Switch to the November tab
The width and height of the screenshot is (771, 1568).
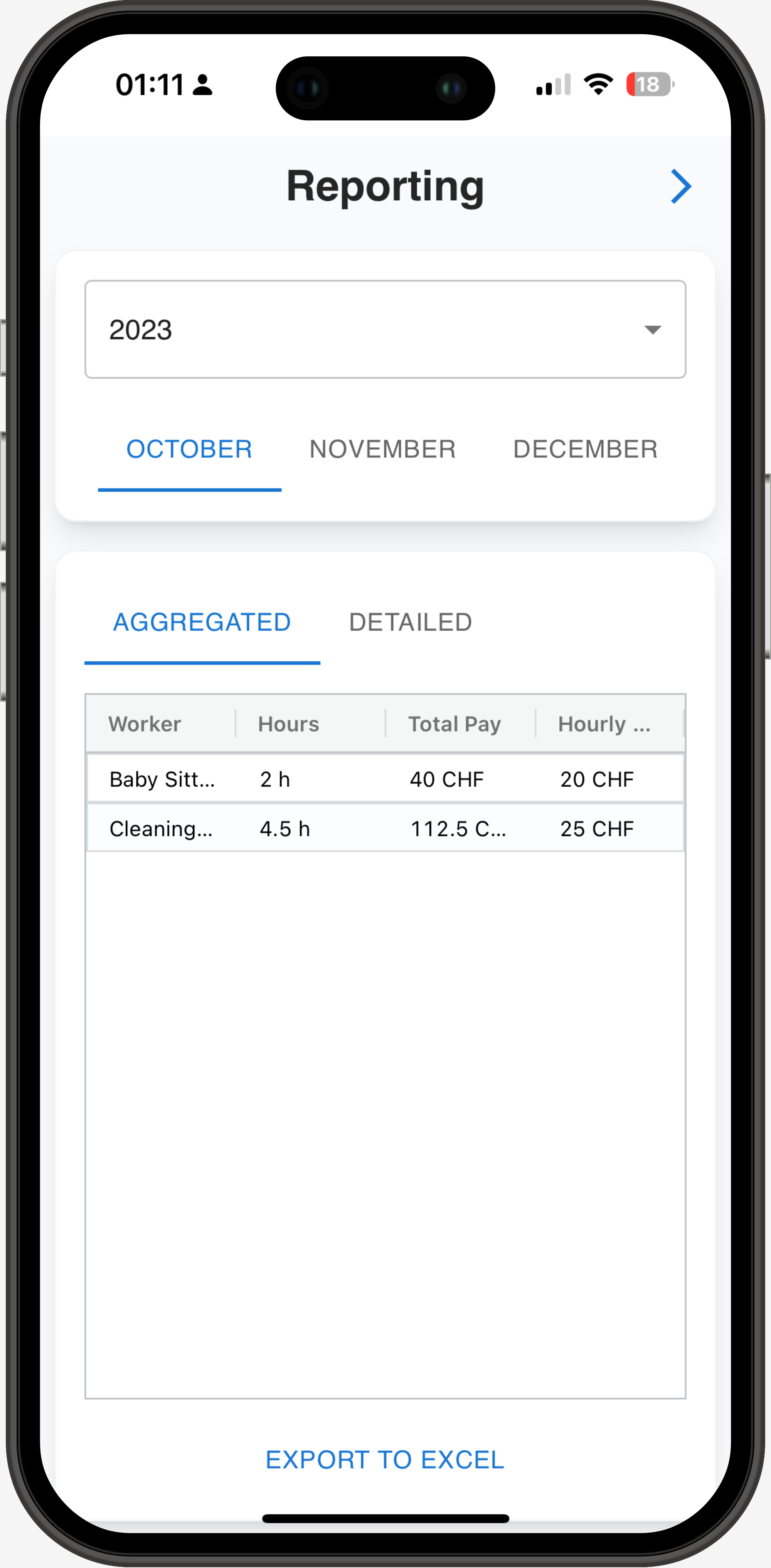point(382,450)
